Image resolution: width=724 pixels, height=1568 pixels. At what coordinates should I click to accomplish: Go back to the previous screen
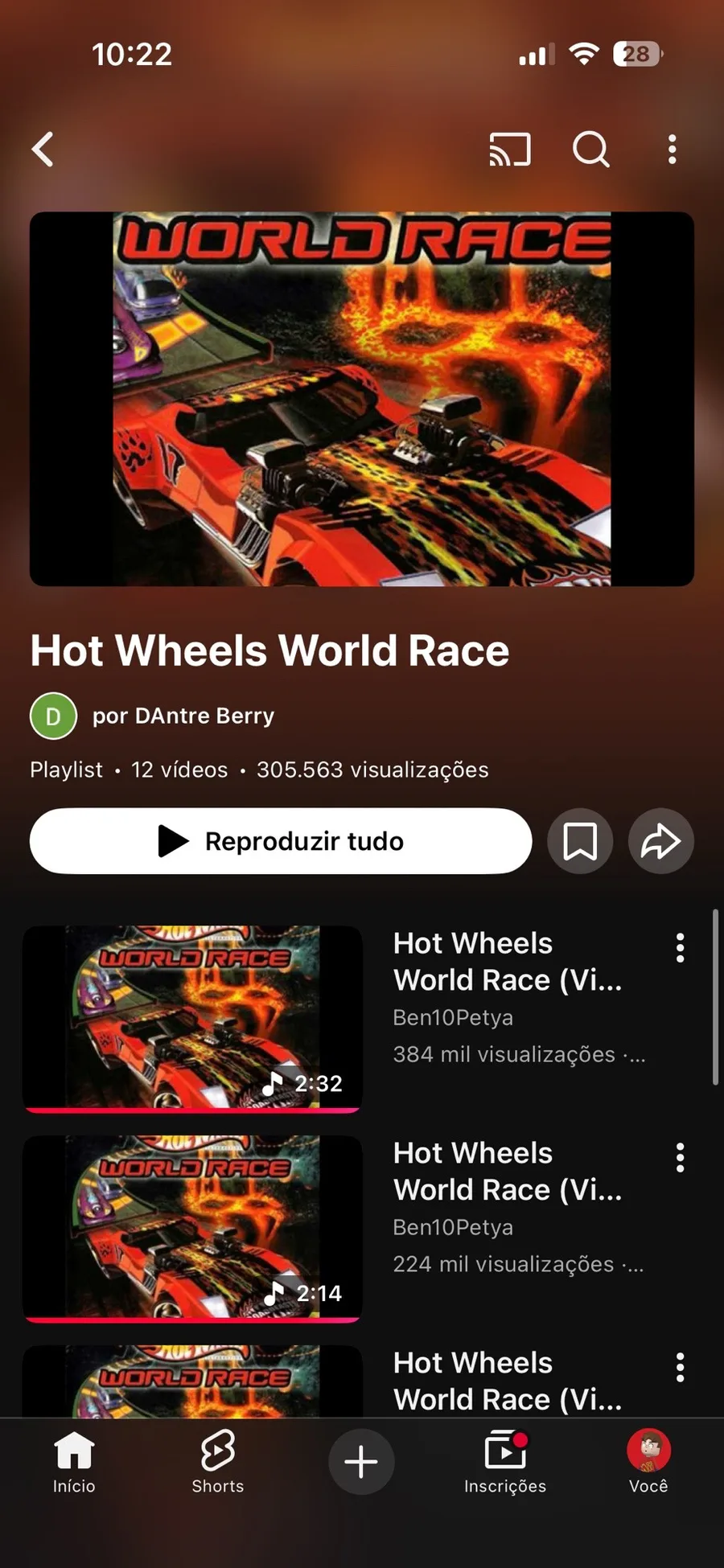pos(43,150)
